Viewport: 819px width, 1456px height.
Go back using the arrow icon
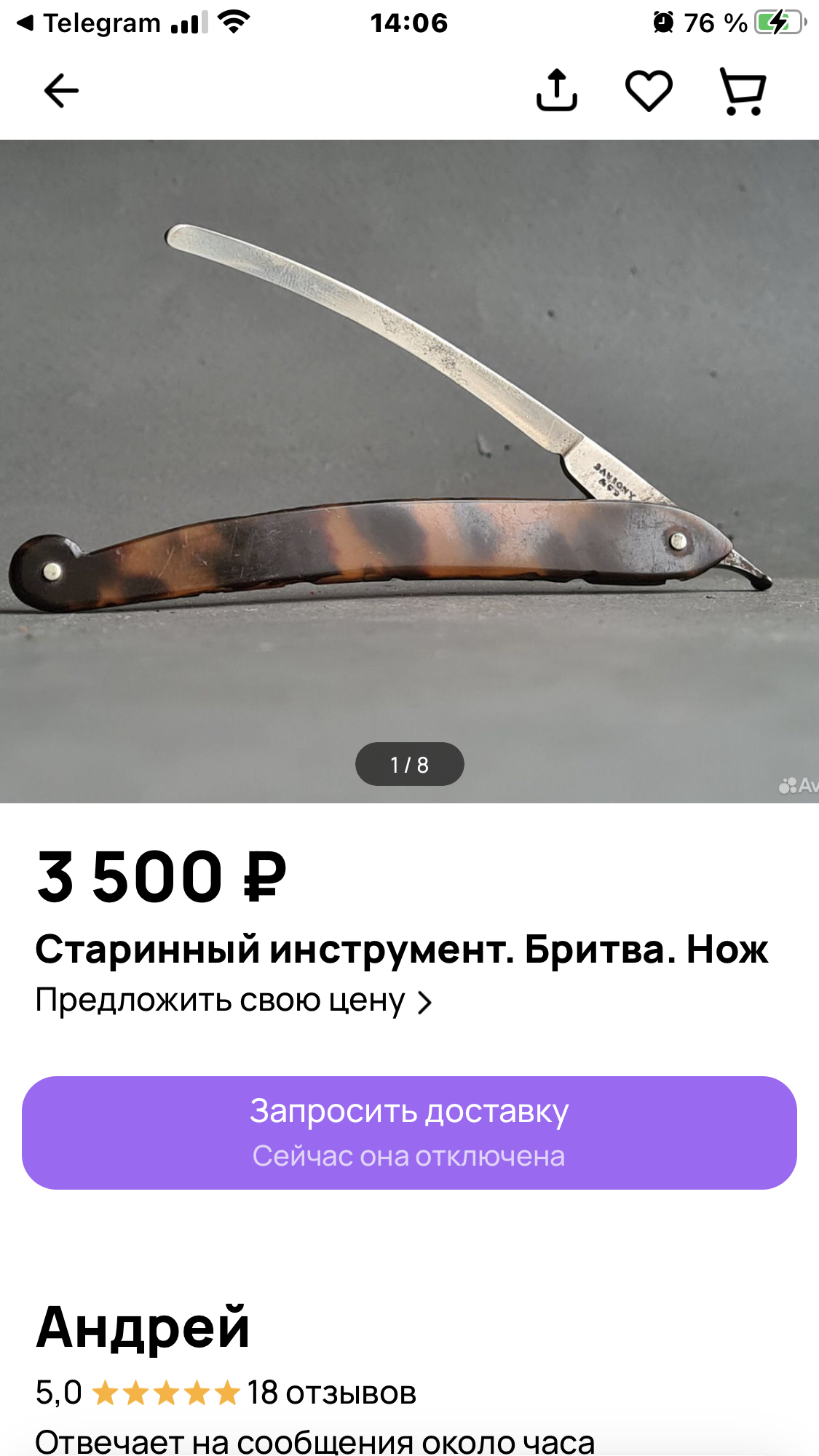(61, 92)
